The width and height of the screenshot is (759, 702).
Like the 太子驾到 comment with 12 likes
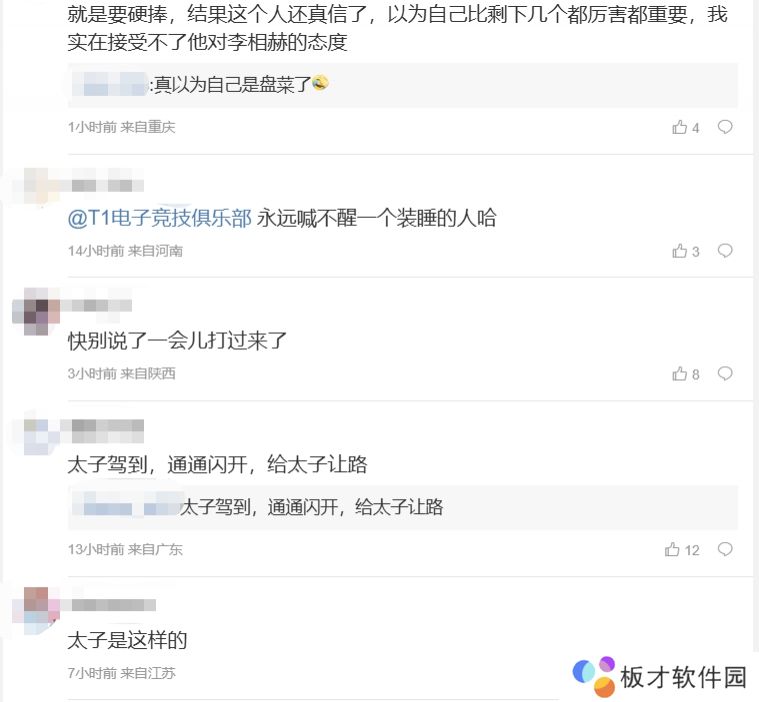[673, 550]
